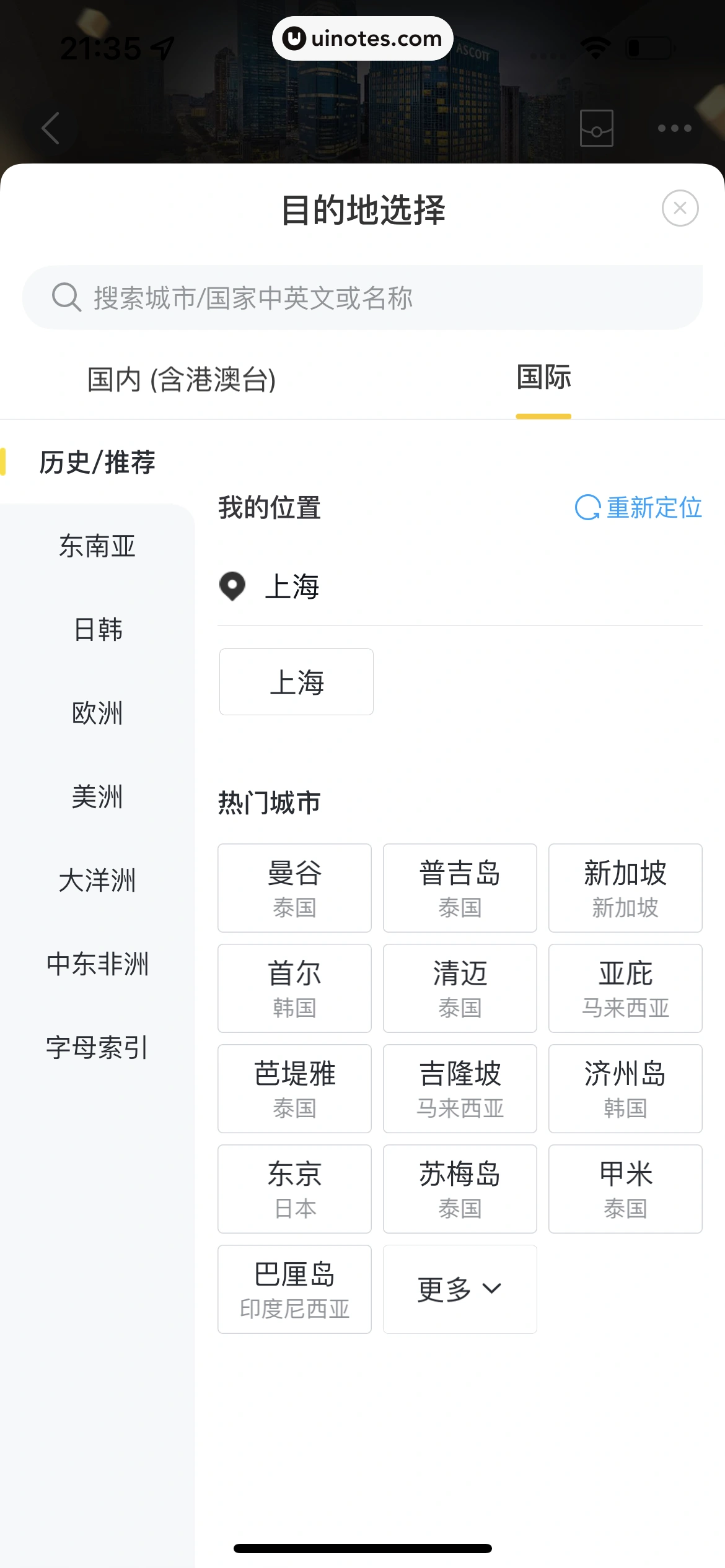Select 新加坡 from hot cities
The width and height of the screenshot is (725, 1568).
625,887
